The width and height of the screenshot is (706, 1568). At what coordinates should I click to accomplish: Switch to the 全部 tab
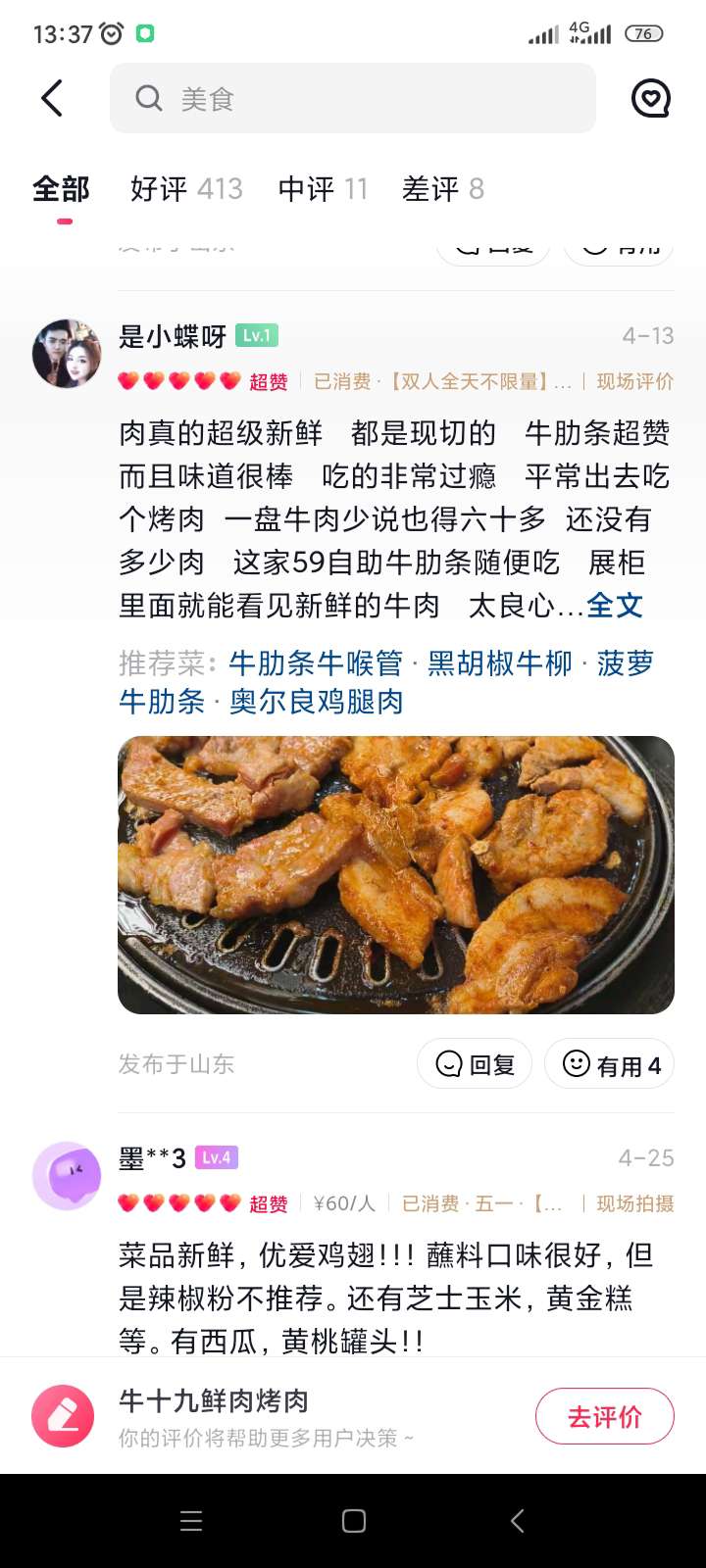pyautogui.click(x=61, y=189)
